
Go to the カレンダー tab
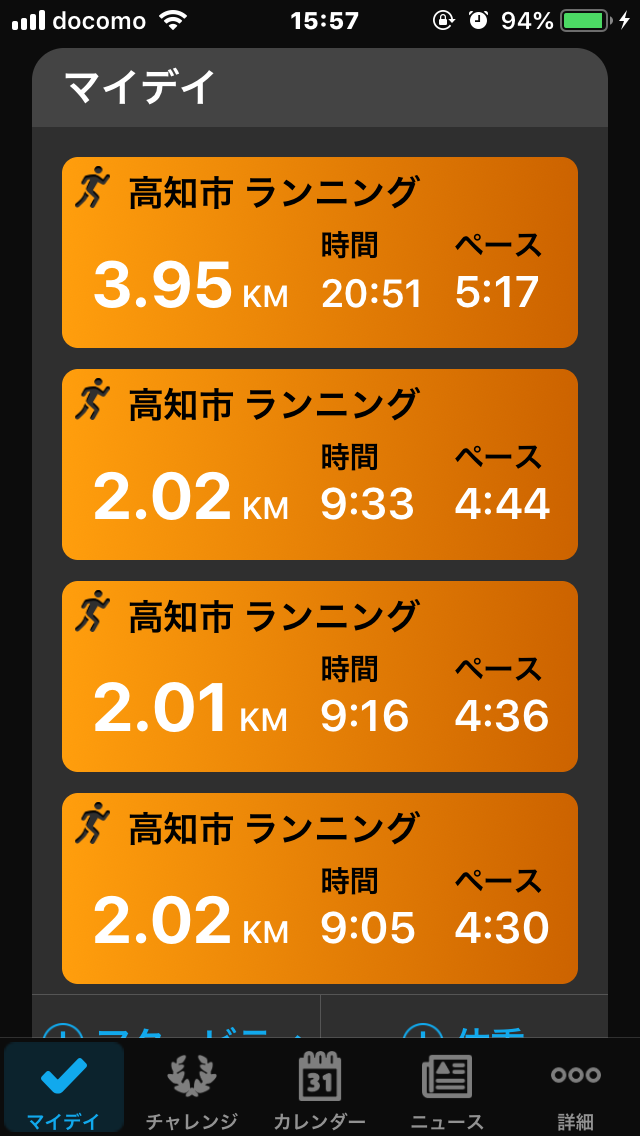click(x=320, y=1088)
